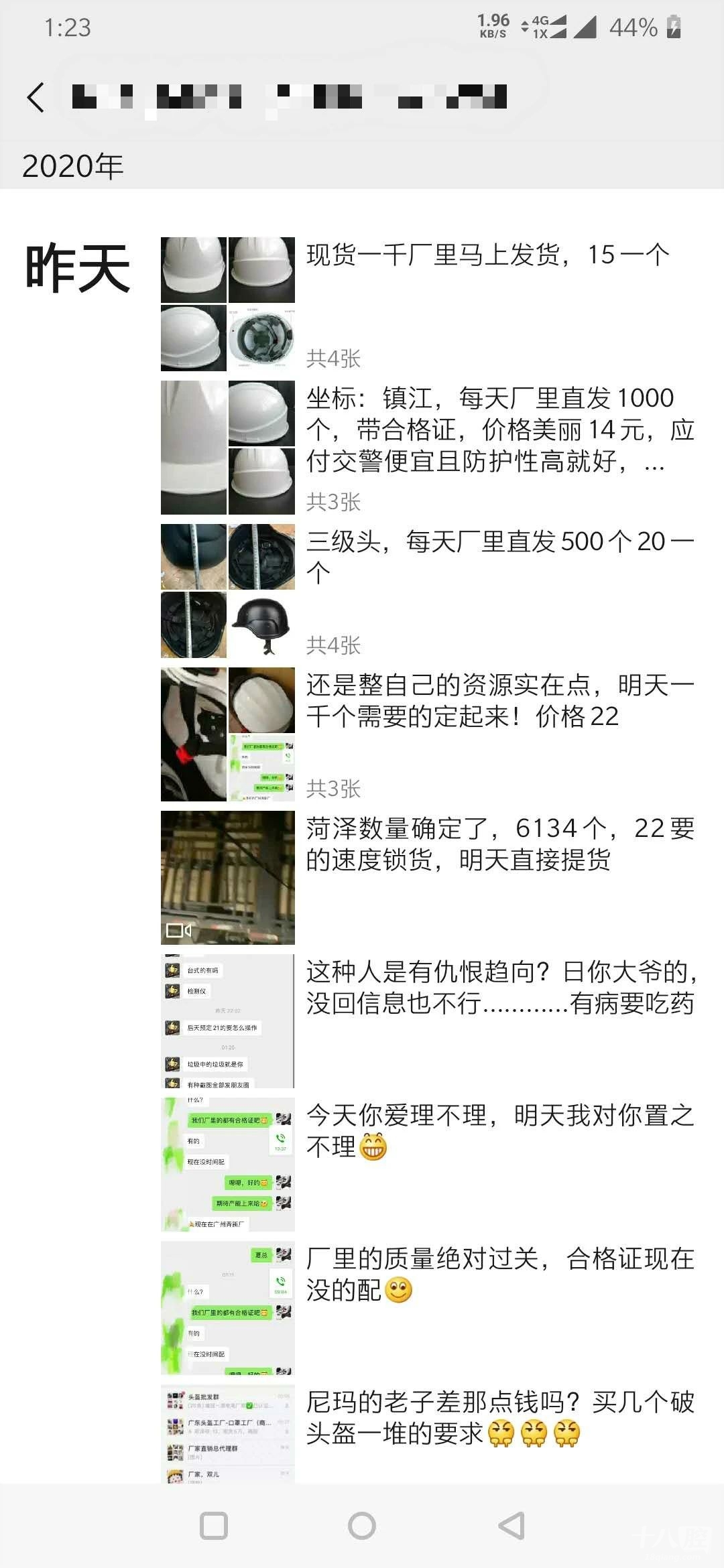
Task: Open recent apps from navigation bar
Action: (x=214, y=1526)
